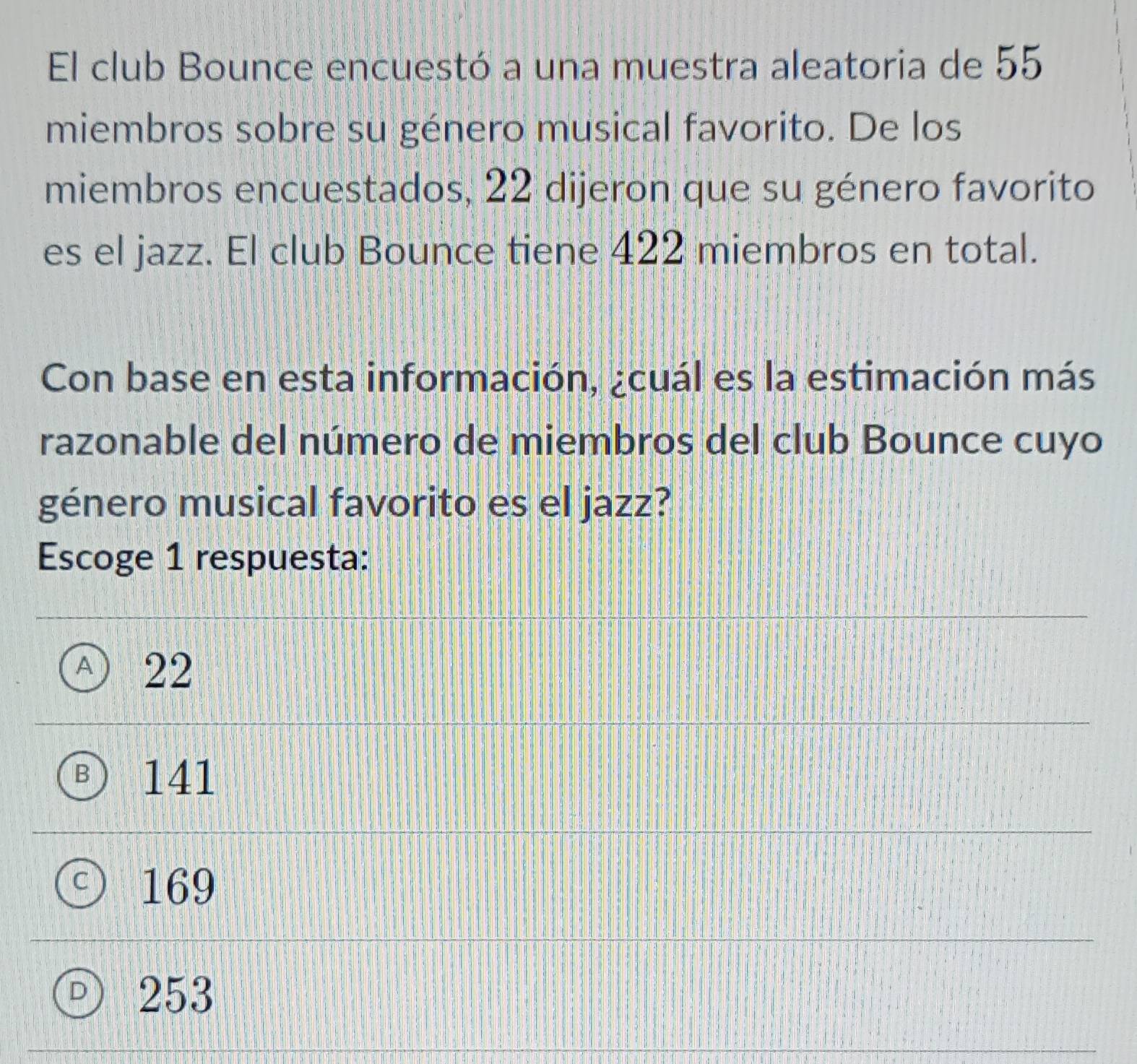Choose answer option B, 141
Screen dimensions: 1137x1064
[x=84, y=777]
